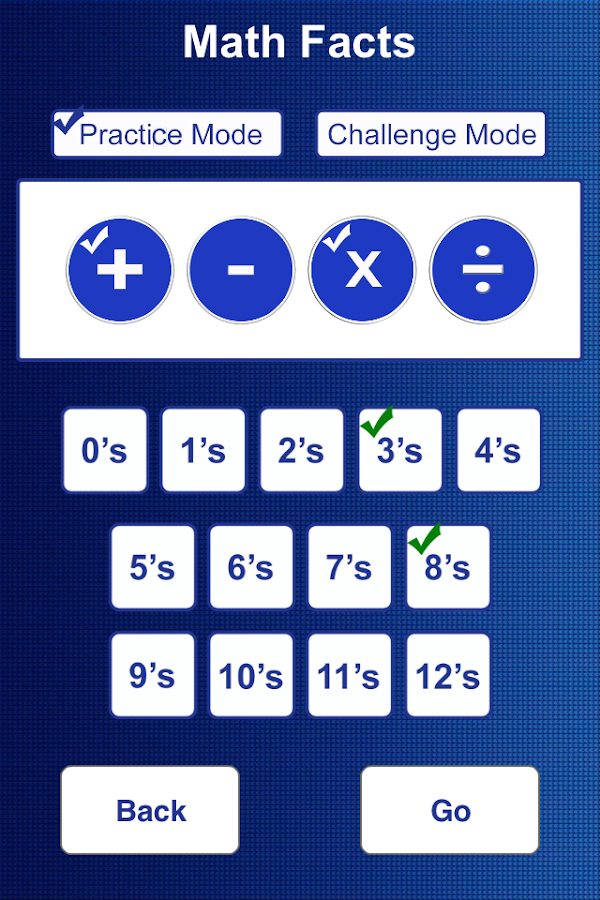Choose the 5's facts
The image size is (600, 900).
[152, 567]
